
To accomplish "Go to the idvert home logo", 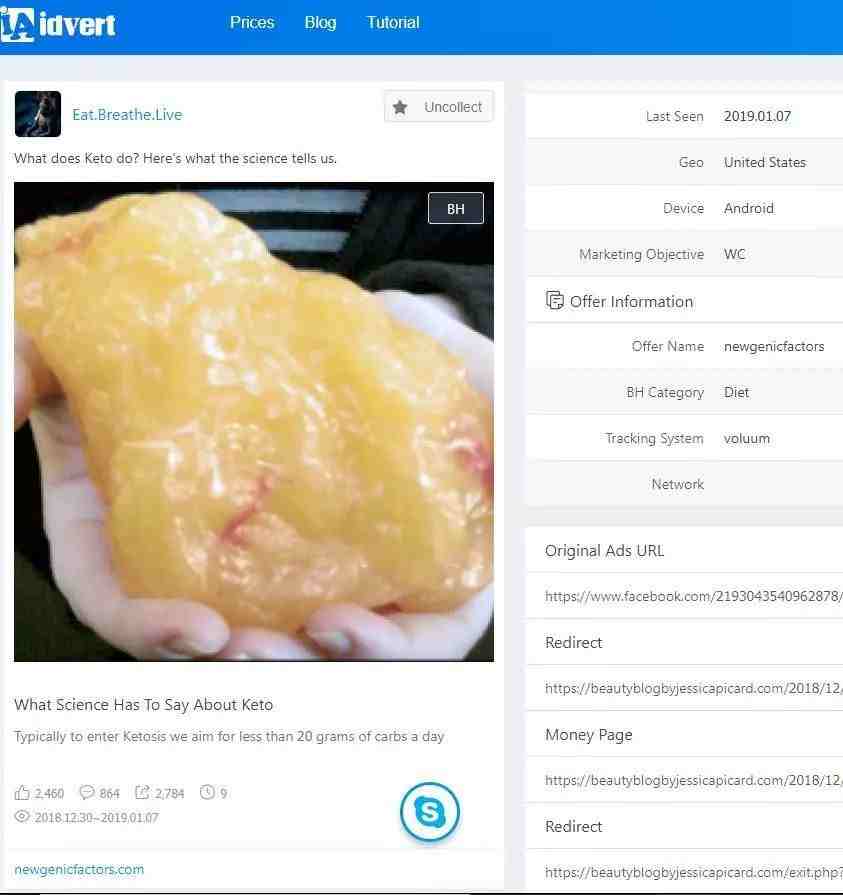I will coord(58,23).
